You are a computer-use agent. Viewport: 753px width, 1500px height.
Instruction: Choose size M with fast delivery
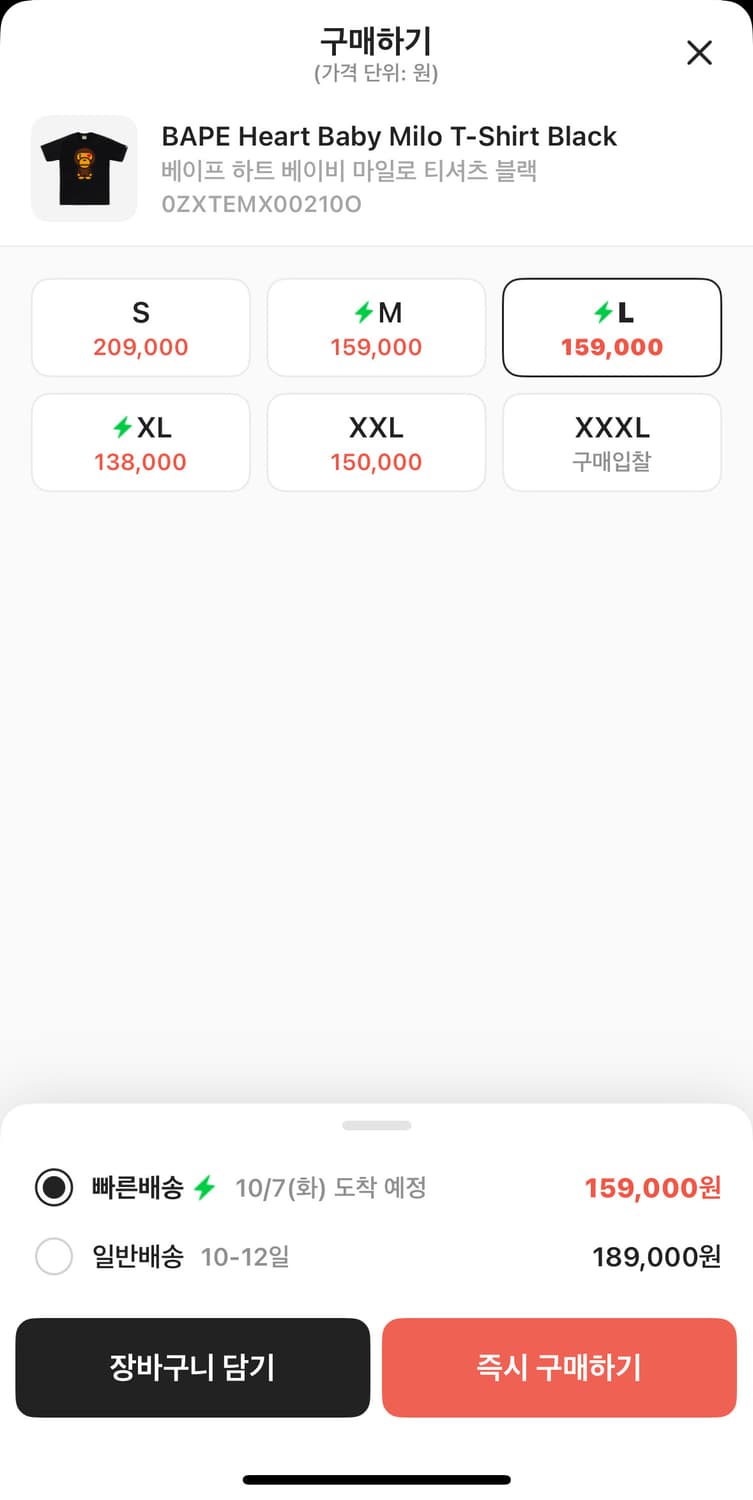376,328
